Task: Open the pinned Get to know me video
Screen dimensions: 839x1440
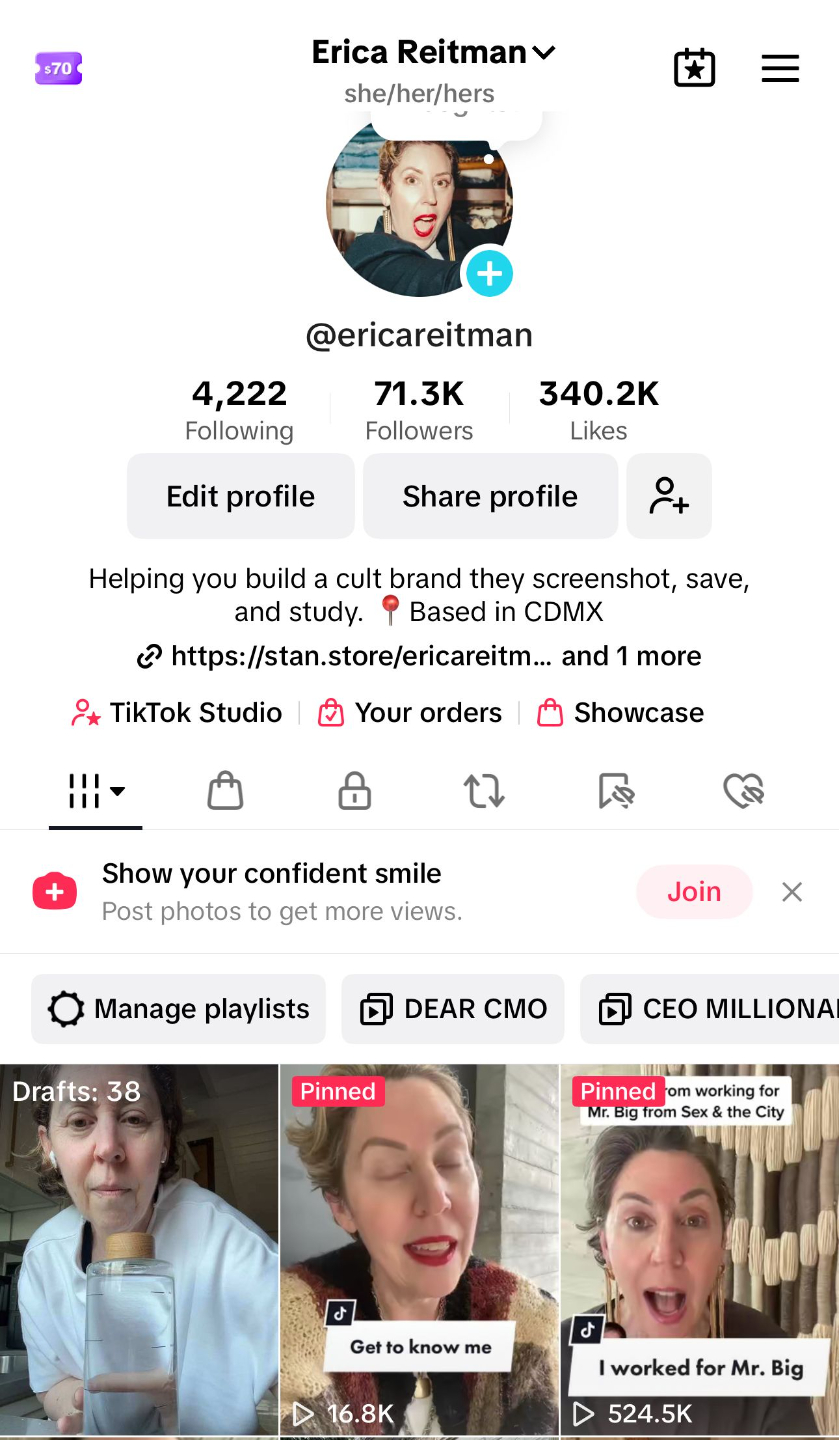Action: tap(419, 1250)
